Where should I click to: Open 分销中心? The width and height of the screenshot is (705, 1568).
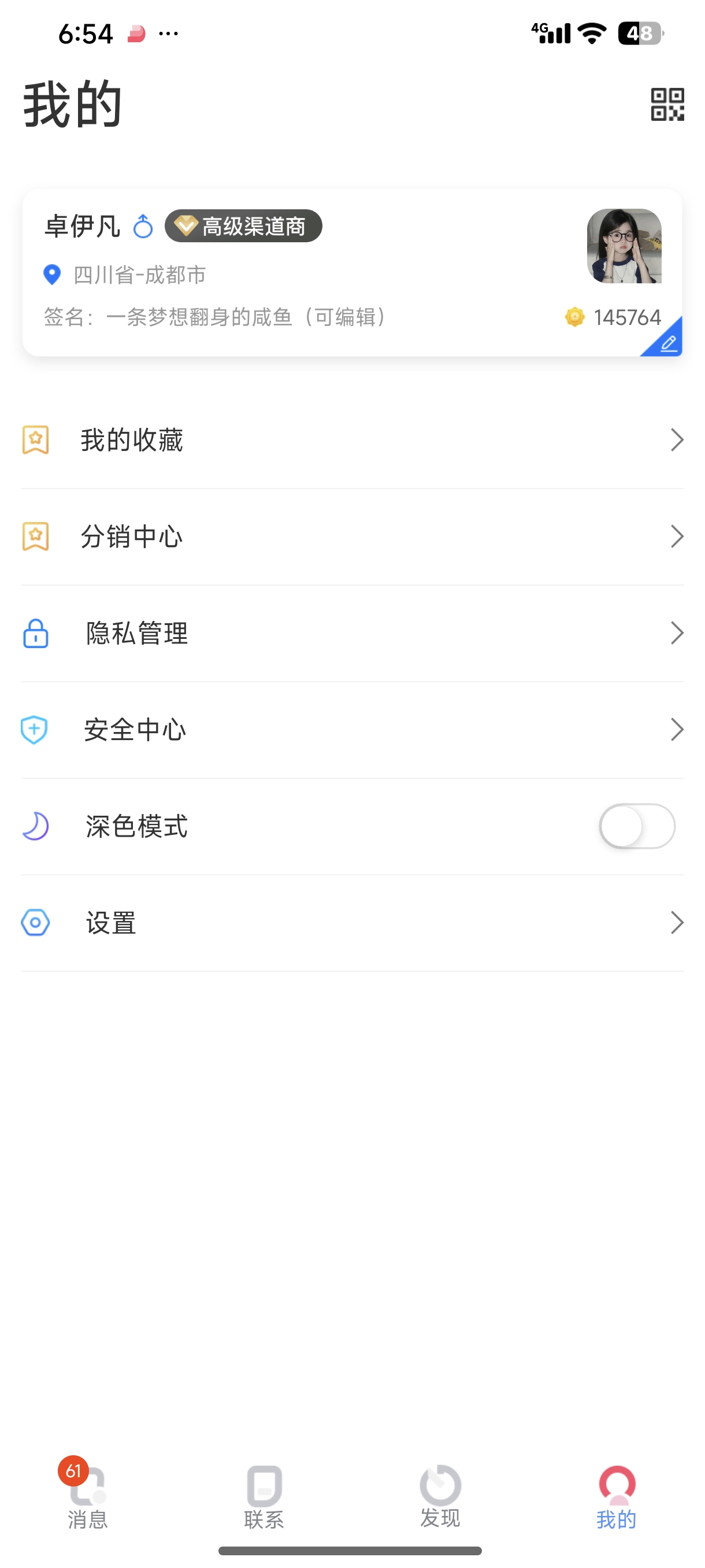click(x=352, y=537)
